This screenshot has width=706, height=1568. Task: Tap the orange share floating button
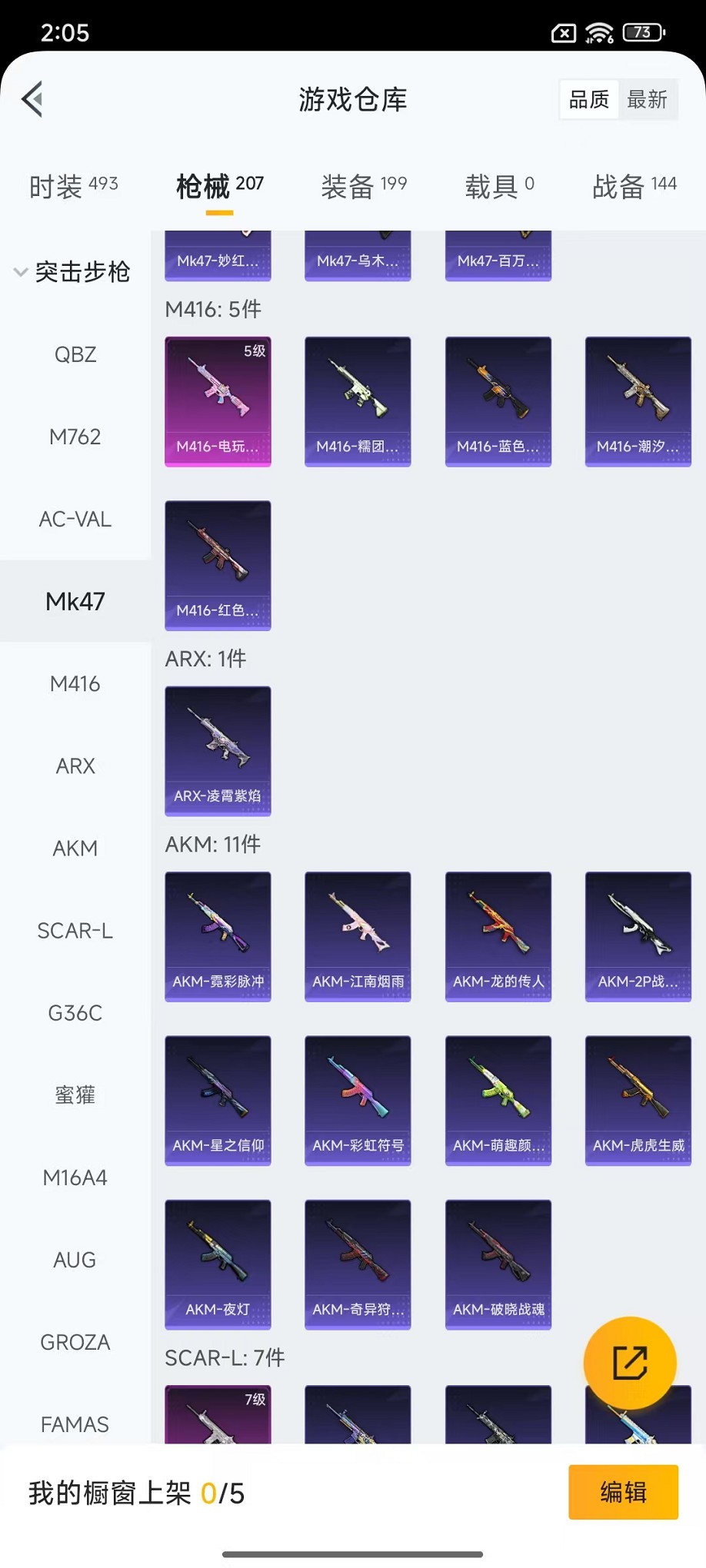630,1363
